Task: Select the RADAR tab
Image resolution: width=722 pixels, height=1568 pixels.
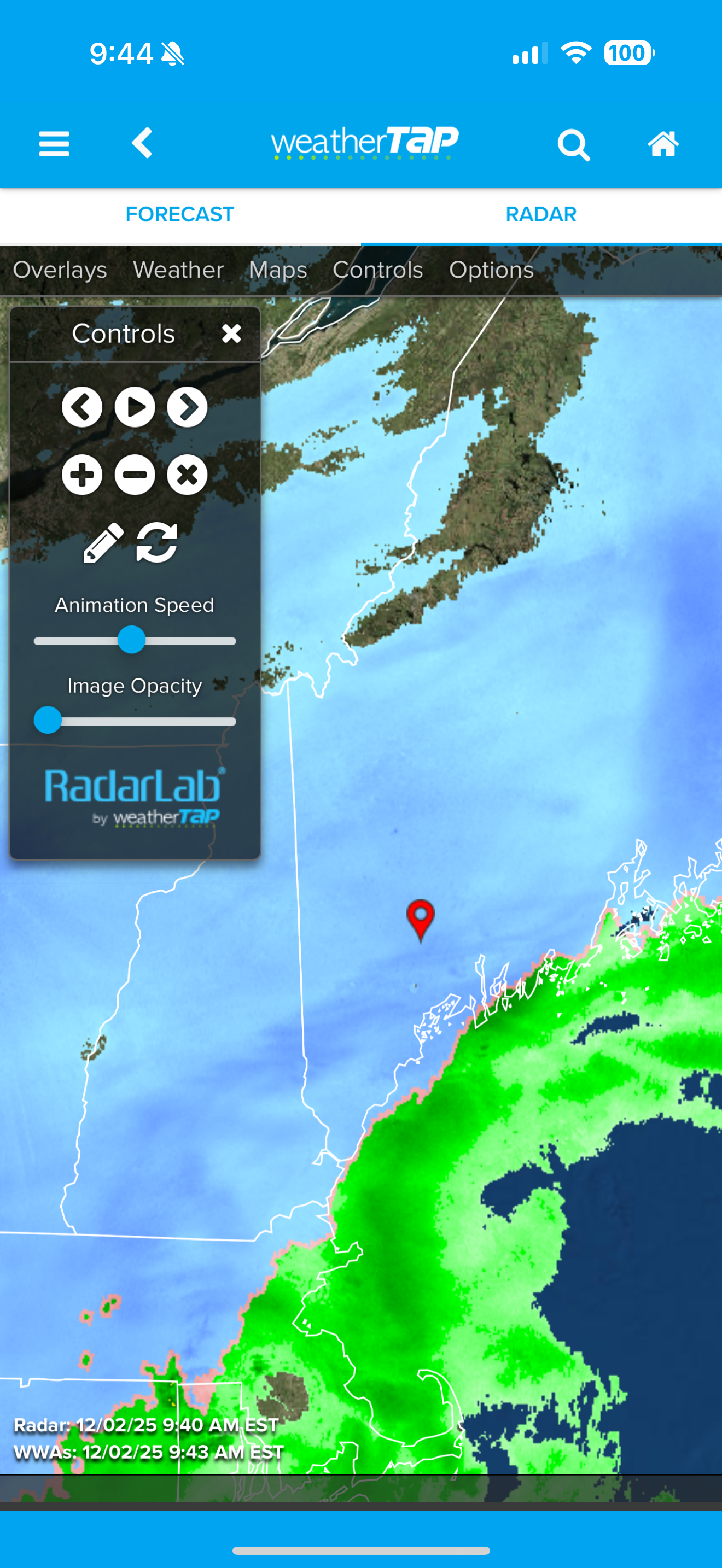Action: click(x=540, y=214)
